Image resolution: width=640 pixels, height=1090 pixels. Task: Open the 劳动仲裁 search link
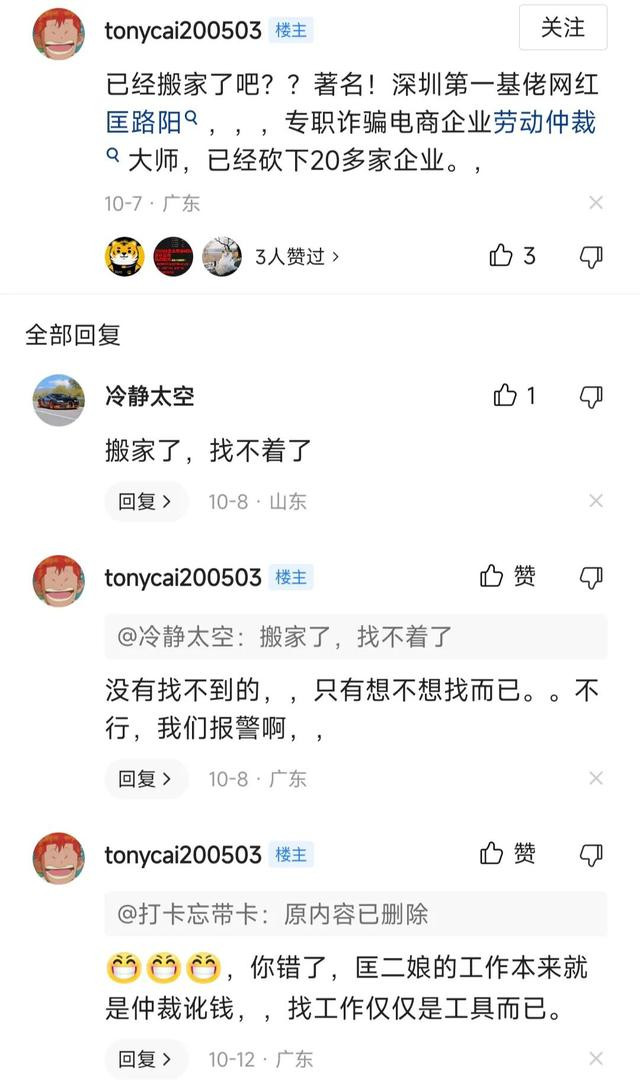coord(544,122)
